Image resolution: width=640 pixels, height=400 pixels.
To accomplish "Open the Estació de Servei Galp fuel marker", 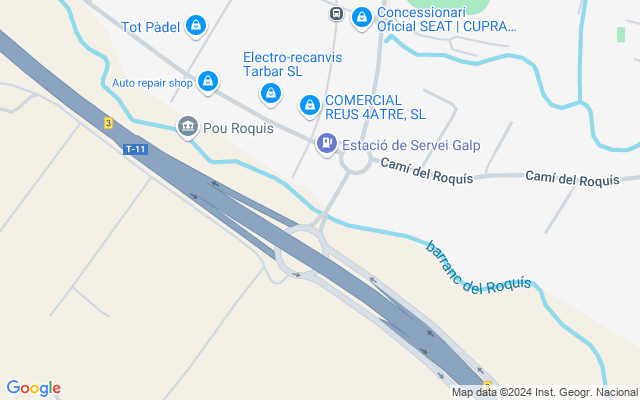I will (x=326, y=145).
